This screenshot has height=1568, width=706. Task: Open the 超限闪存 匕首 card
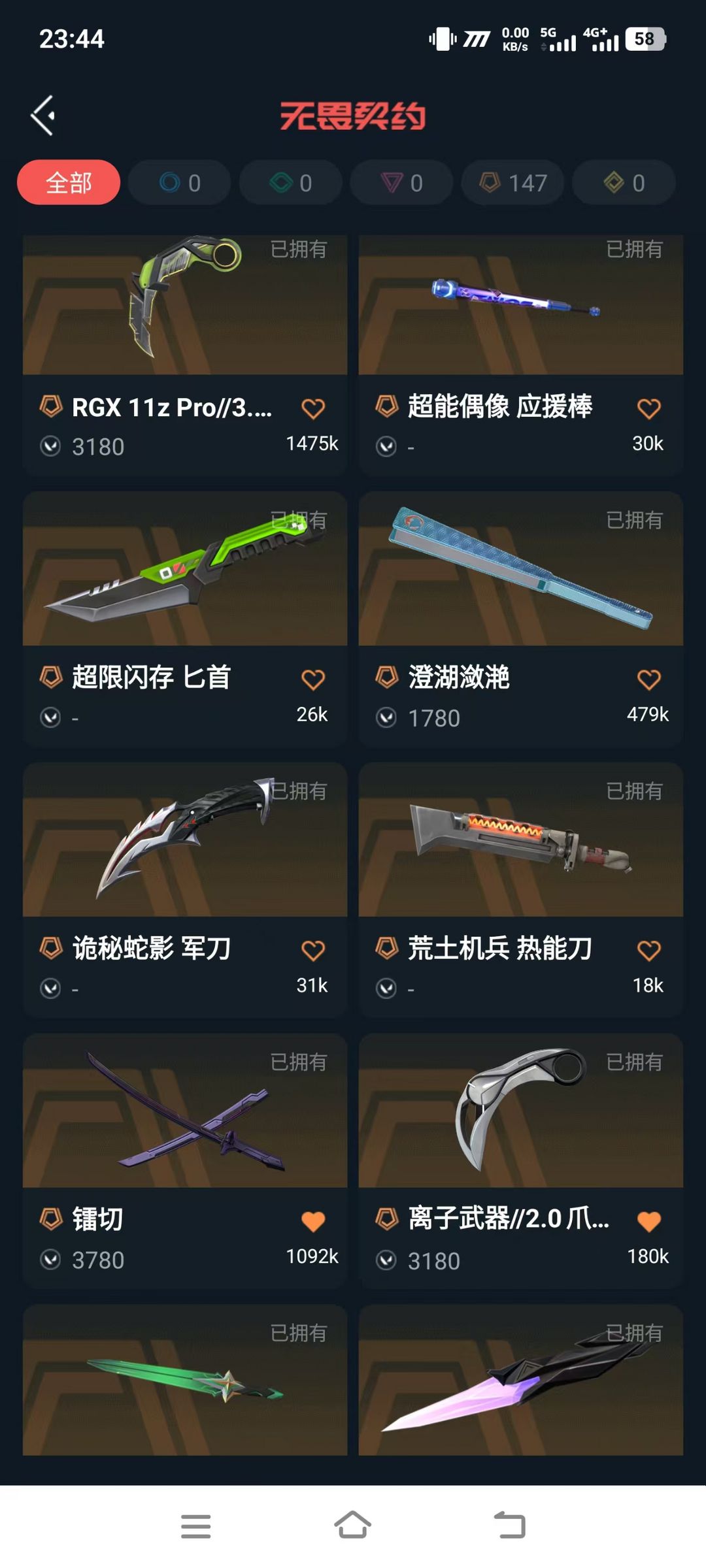coord(185,619)
